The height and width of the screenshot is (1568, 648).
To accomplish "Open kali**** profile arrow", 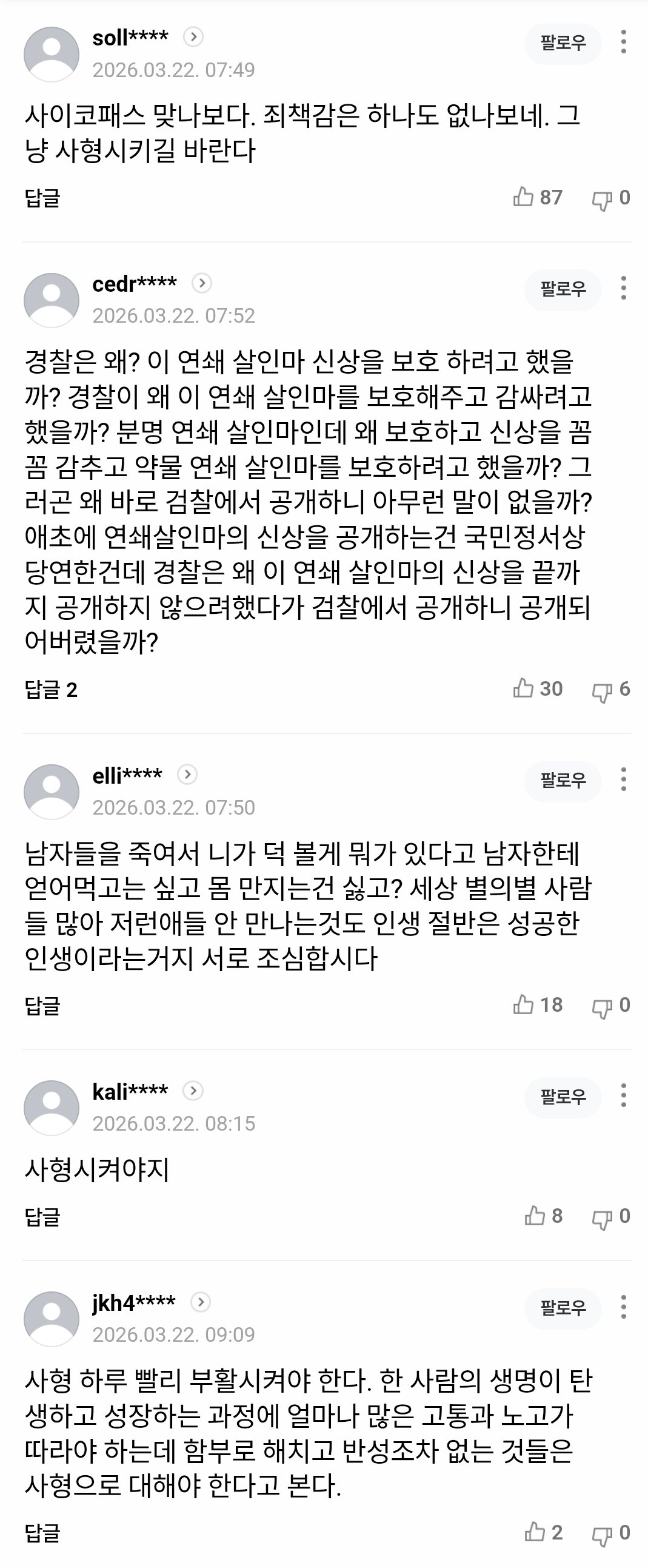I will point(193,1091).
